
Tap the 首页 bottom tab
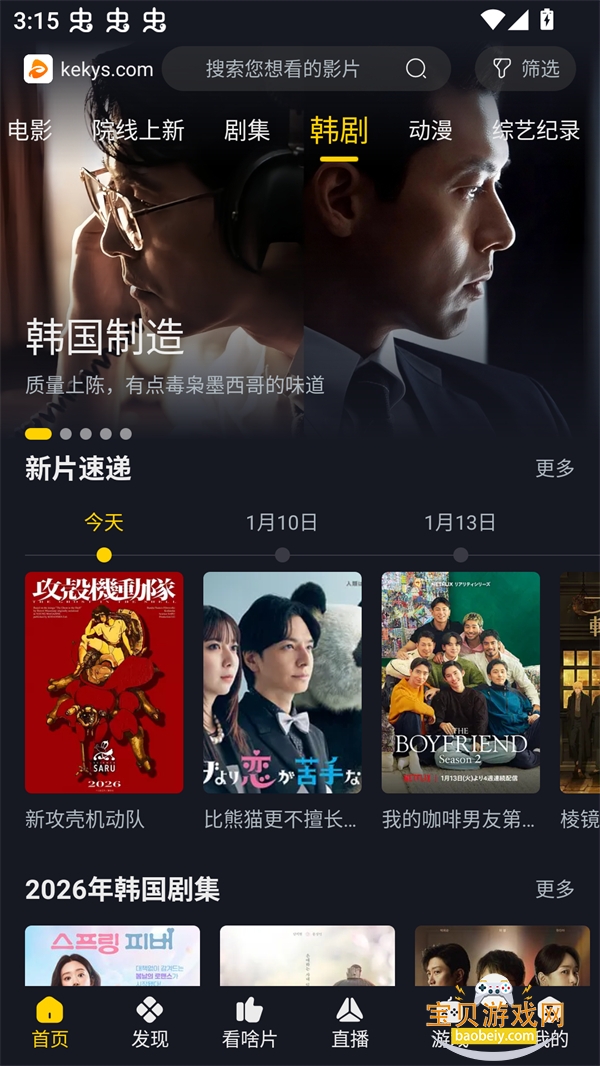coord(50,1022)
